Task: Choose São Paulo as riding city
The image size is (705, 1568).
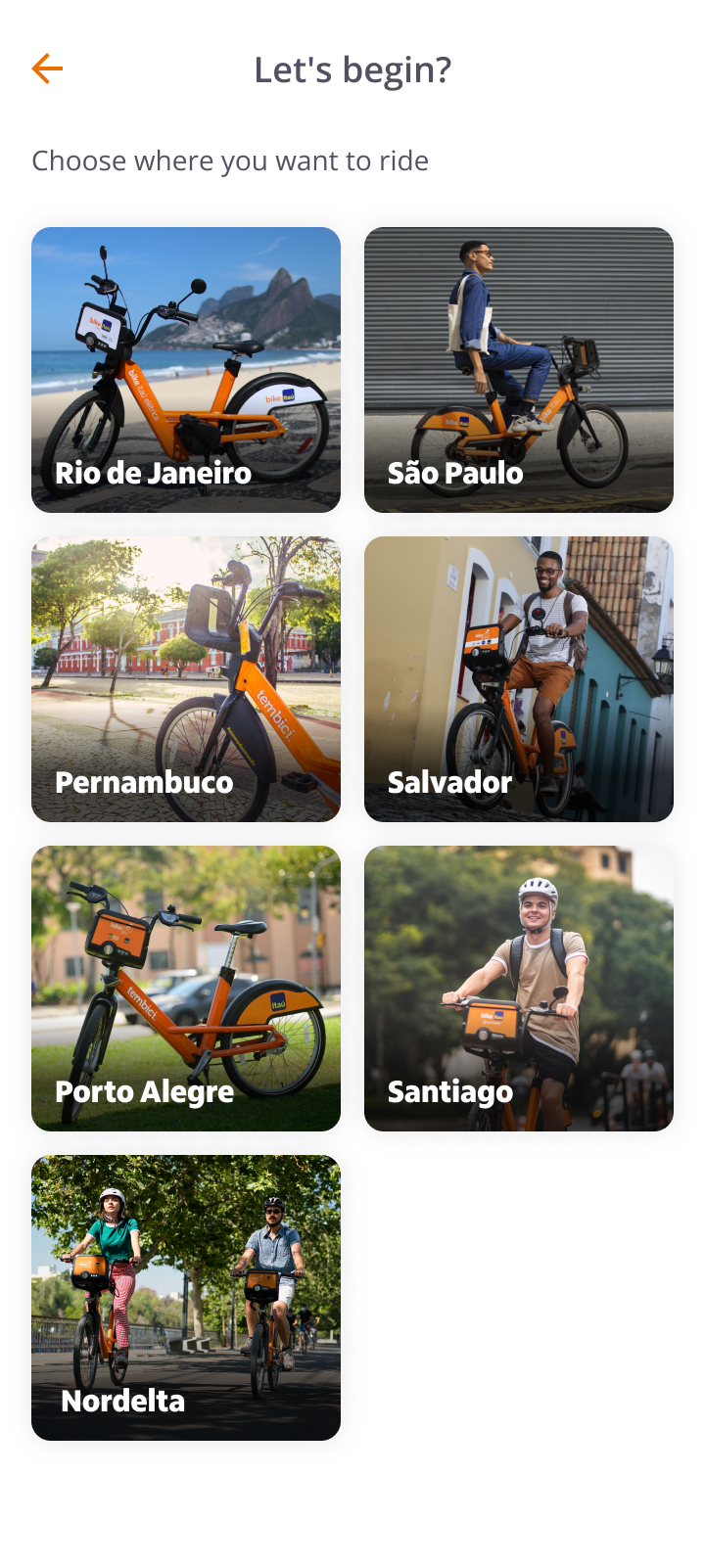Action: (519, 370)
